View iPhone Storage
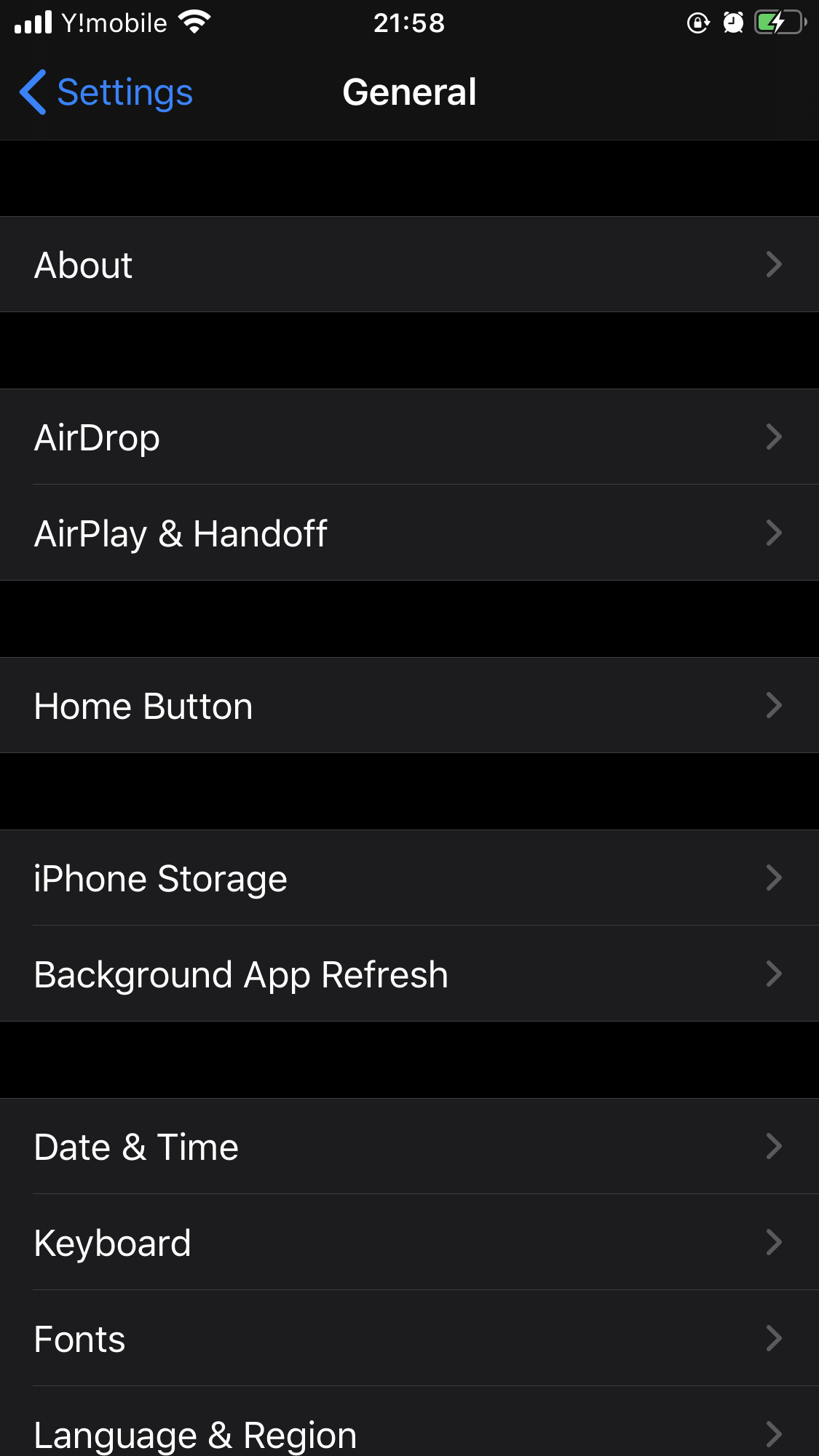Screen dimensions: 819x1456 pos(409,878)
